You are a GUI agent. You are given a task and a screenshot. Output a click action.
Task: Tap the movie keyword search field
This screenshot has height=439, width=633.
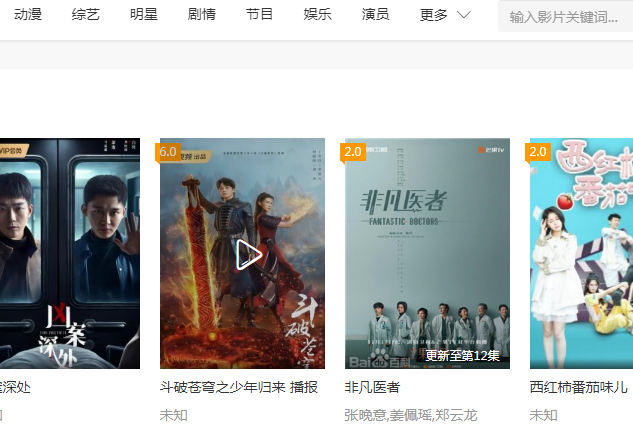[565, 17]
